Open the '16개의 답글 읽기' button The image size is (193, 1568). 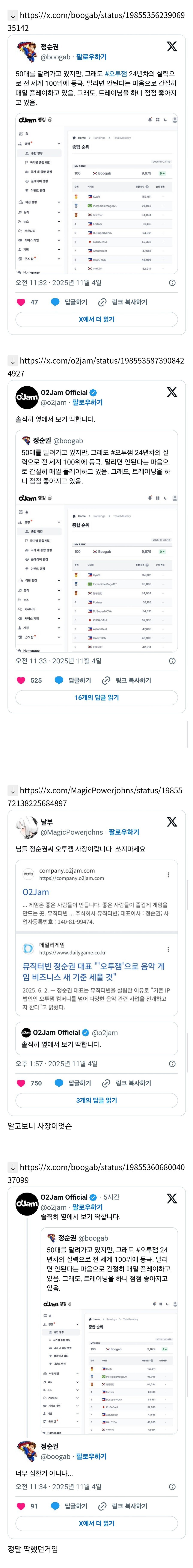96,697
